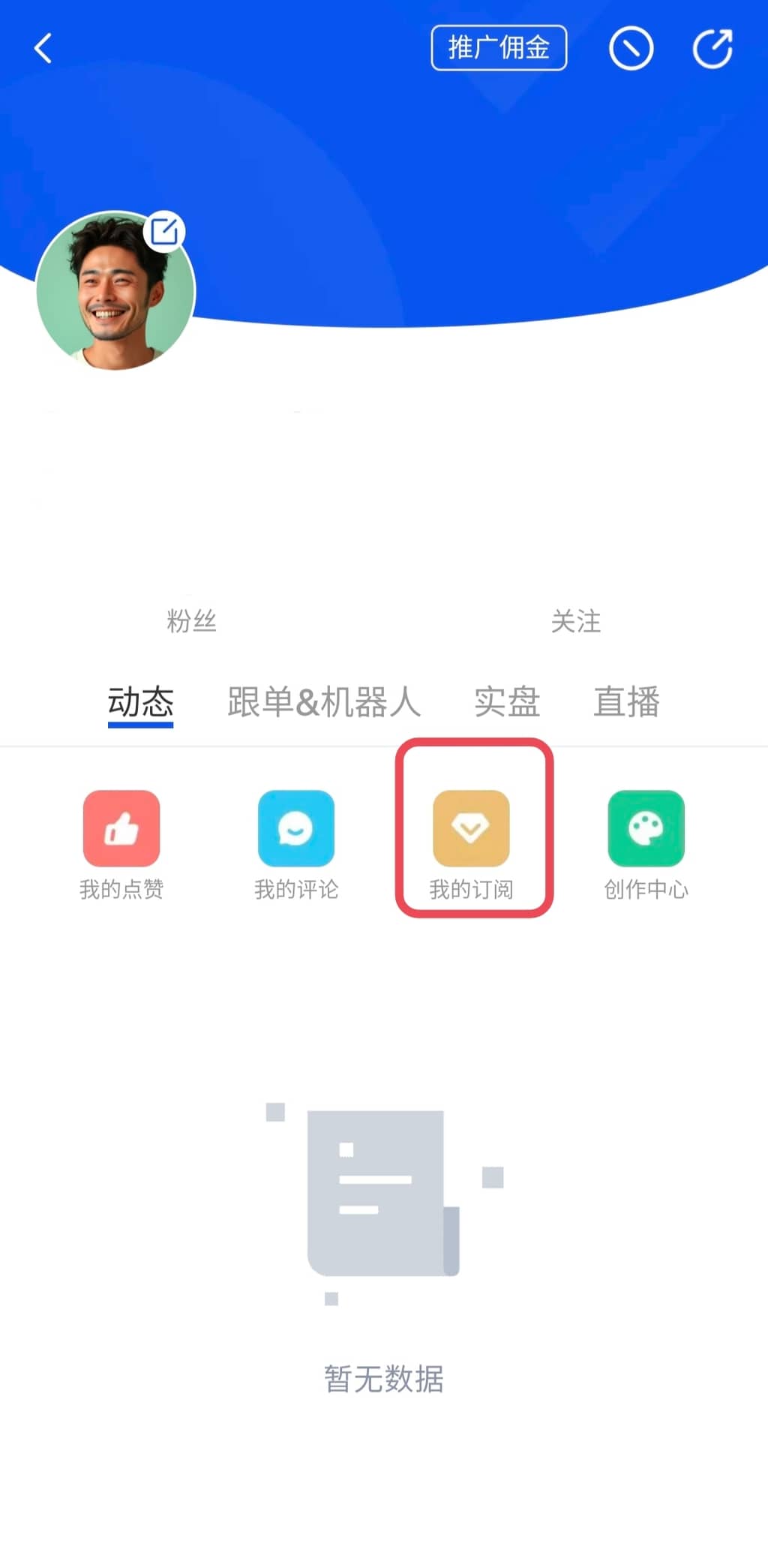Switch to the 实盘 tab
768x1568 pixels.
(507, 702)
